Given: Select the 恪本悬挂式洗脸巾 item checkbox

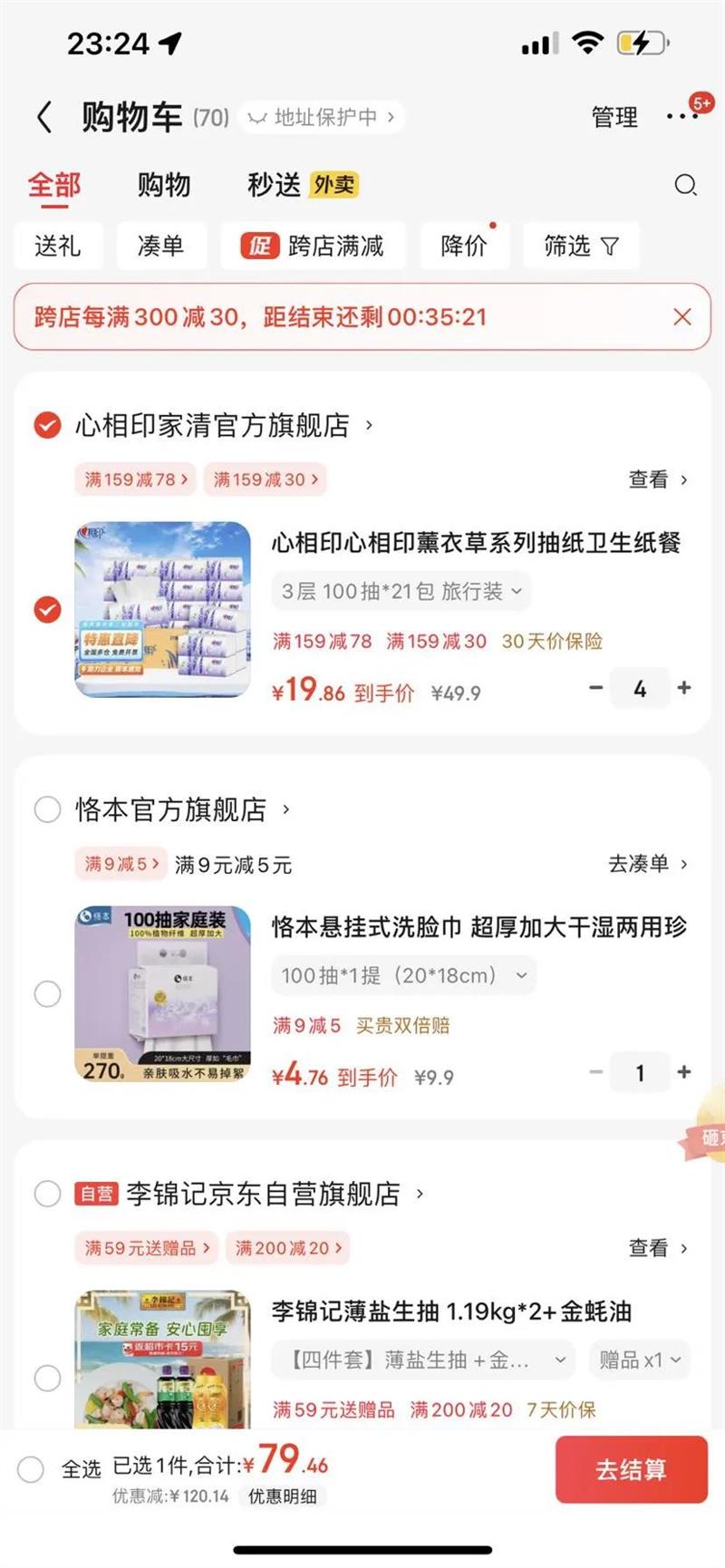Looking at the screenshot, I should pyautogui.click(x=47, y=994).
